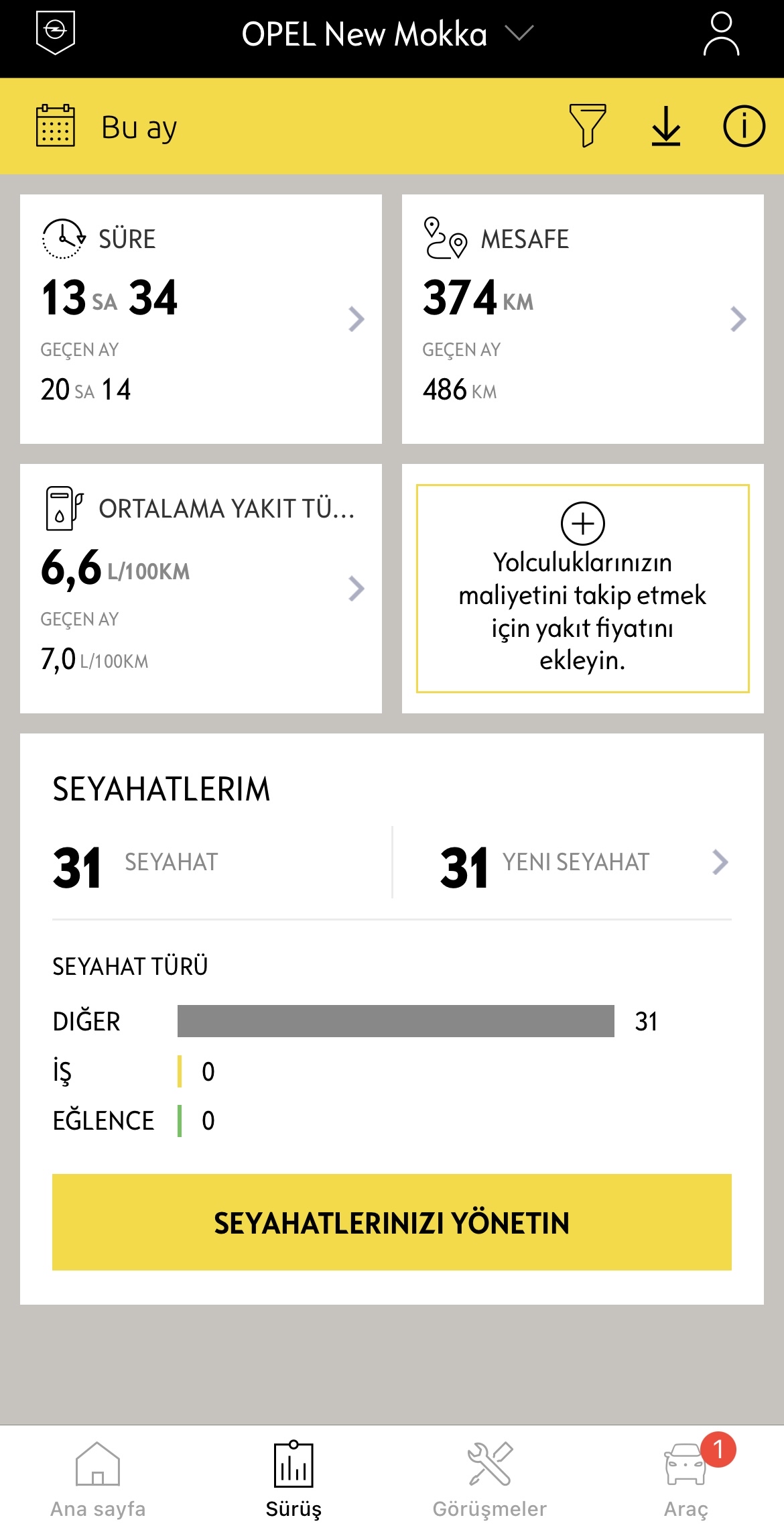784x1538 pixels.
Task: Tap SEYAHATLERINIZI YÖNETIN button
Action: pyautogui.click(x=392, y=1222)
